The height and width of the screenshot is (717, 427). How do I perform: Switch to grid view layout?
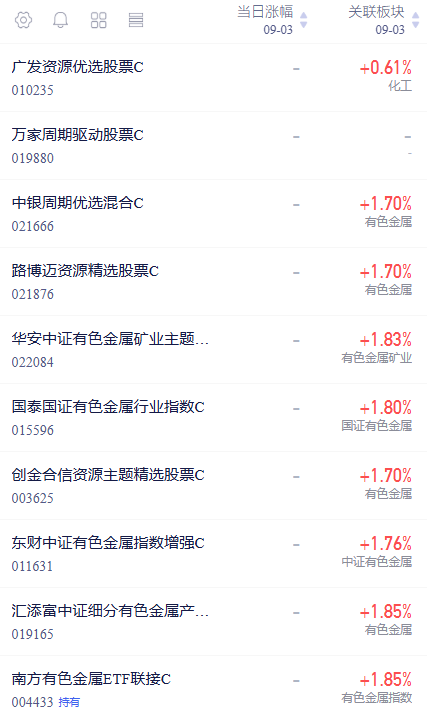(98, 20)
